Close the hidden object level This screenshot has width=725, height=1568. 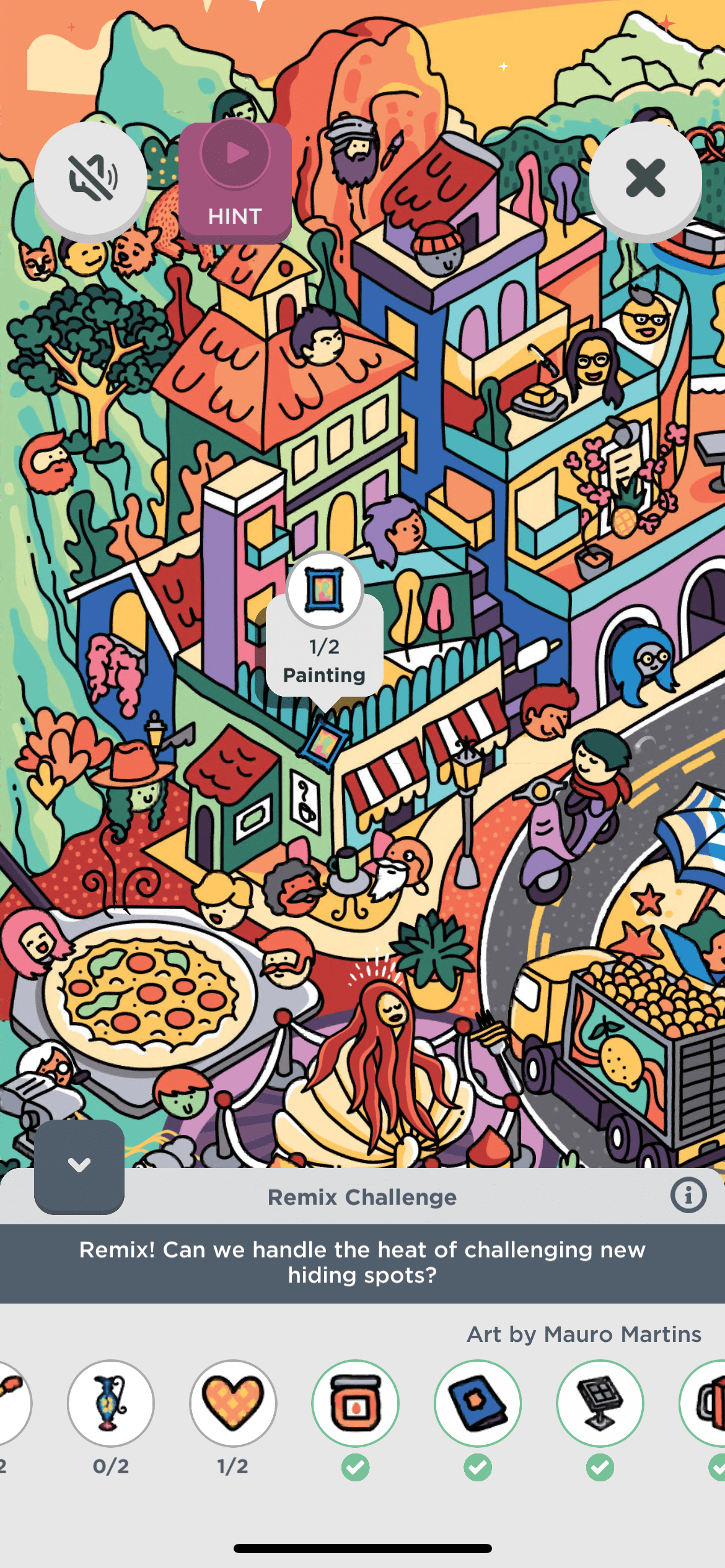[645, 179]
